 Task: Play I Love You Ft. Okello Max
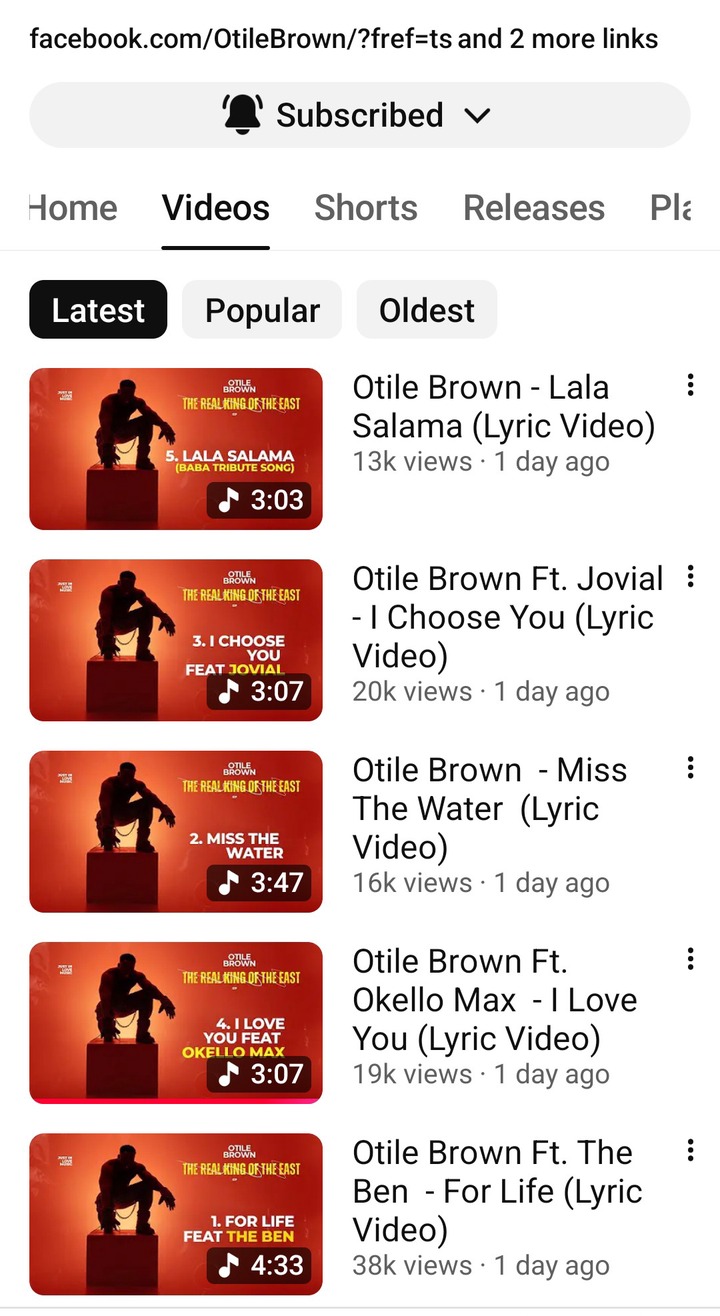176,1022
